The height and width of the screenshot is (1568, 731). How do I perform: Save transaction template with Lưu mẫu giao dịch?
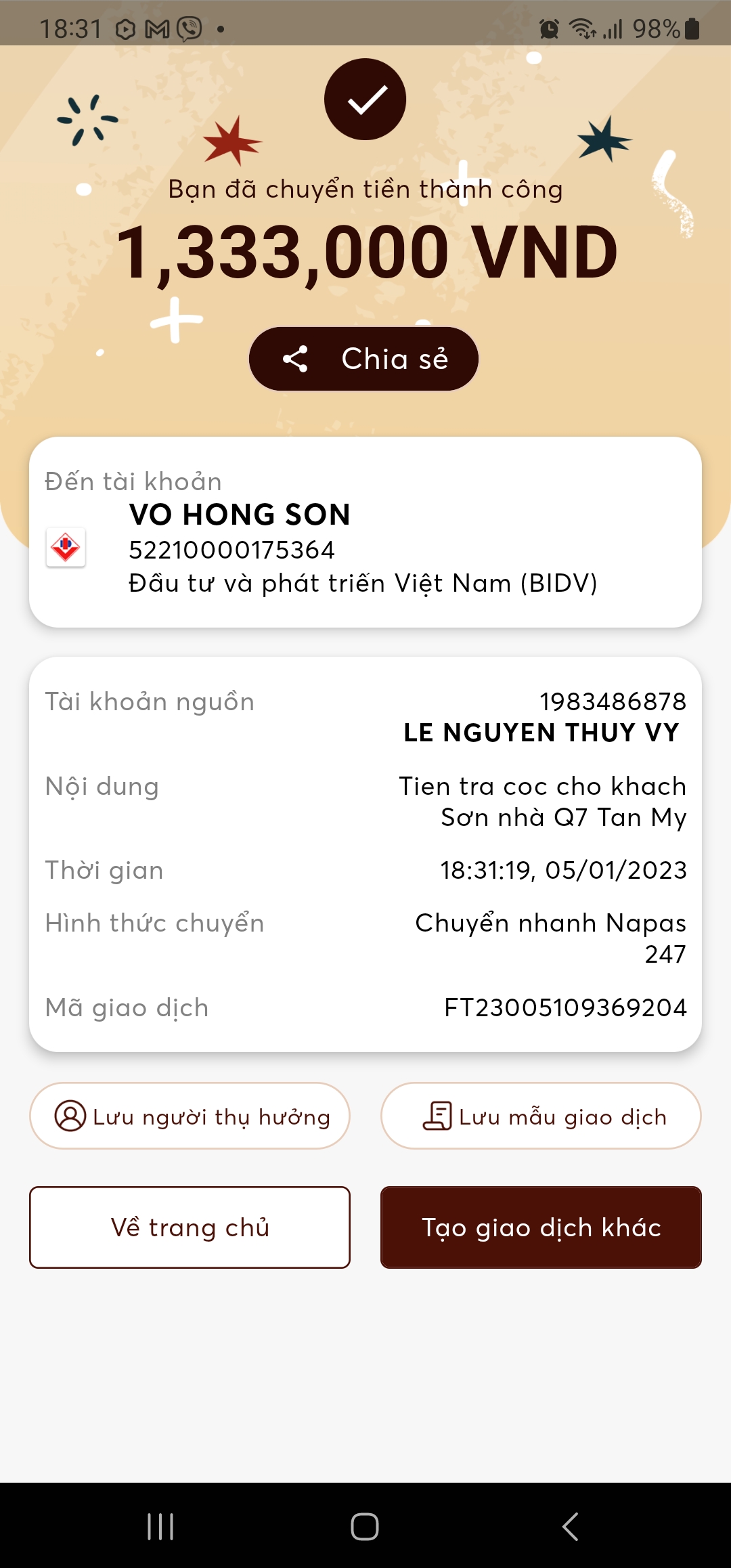pyautogui.click(x=541, y=1116)
